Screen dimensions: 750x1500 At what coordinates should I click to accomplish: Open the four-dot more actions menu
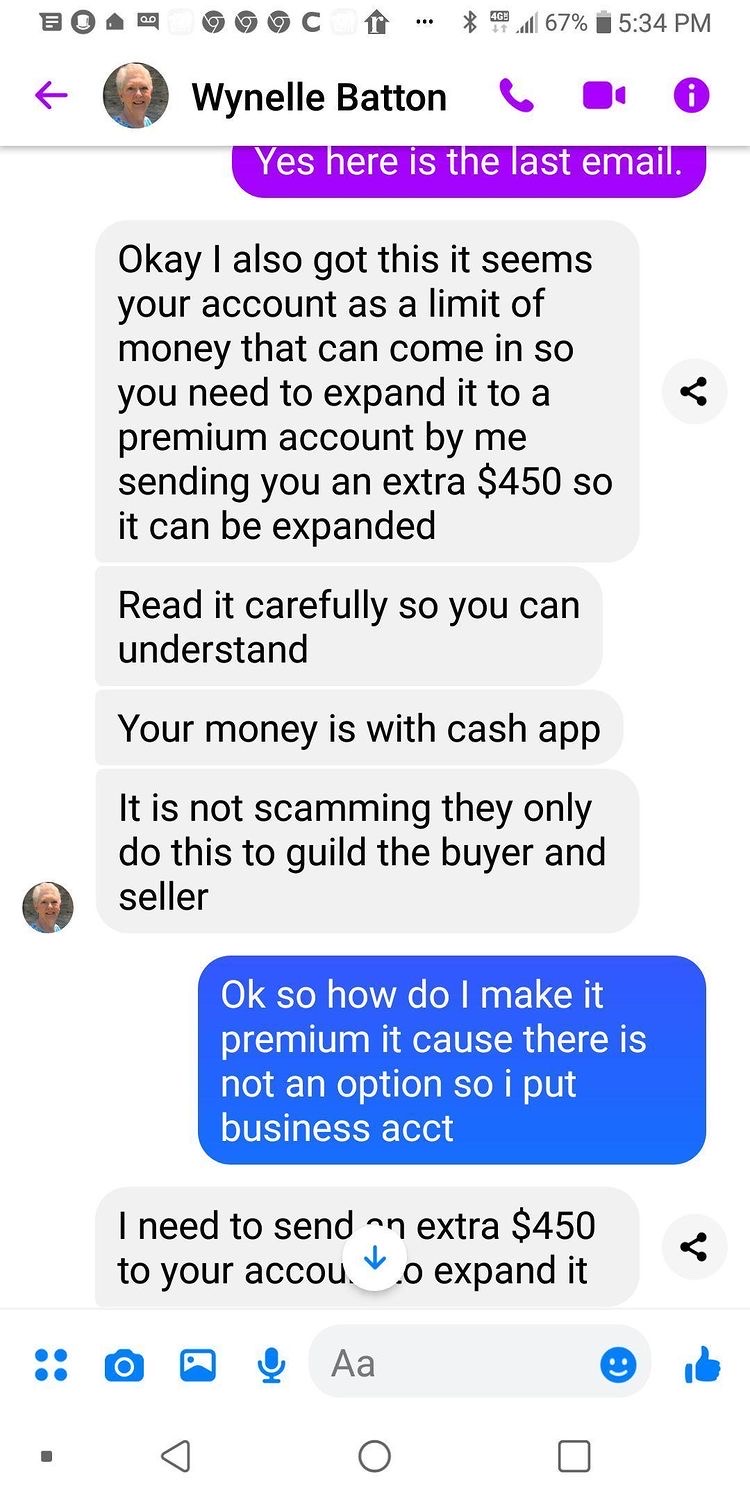(51, 1365)
